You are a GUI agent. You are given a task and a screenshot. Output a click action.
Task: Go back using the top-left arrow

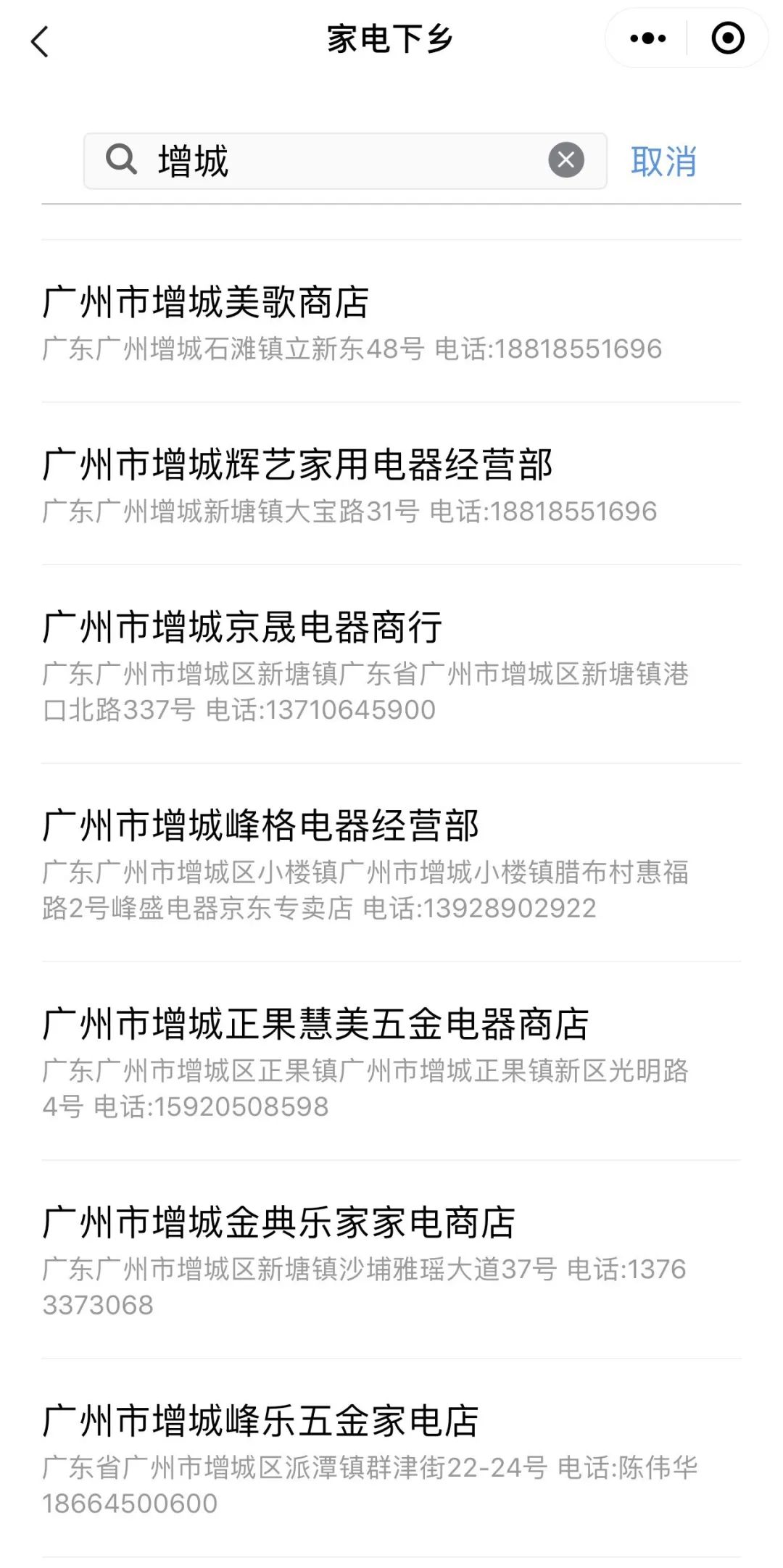click(x=41, y=41)
